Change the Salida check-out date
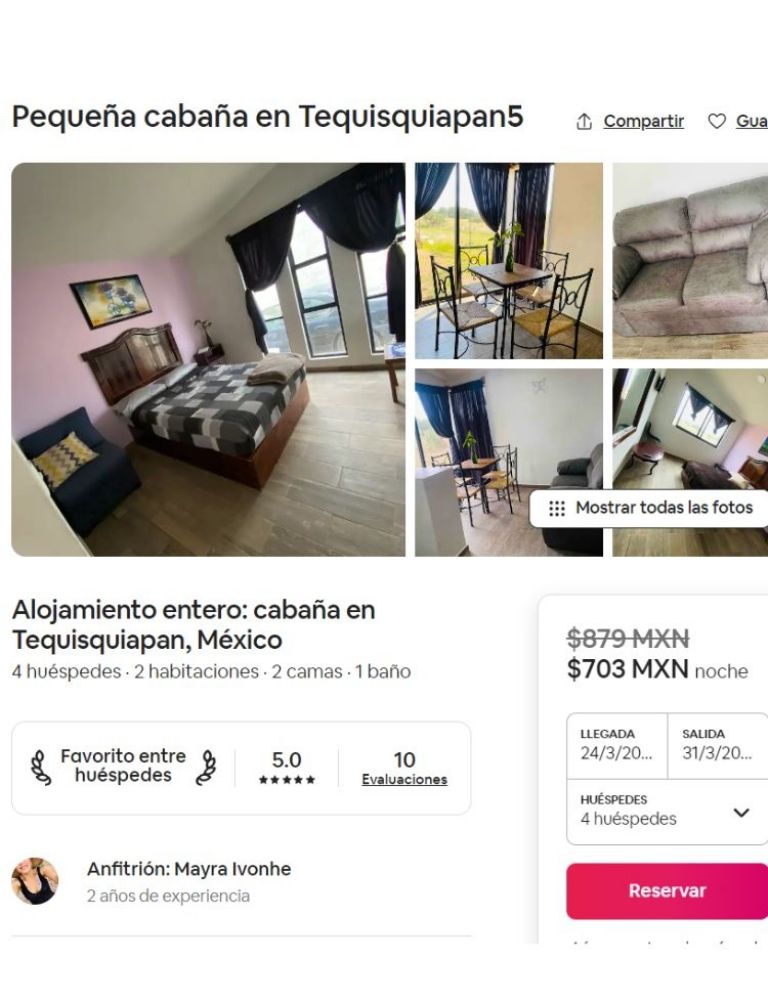Image resolution: width=768 pixels, height=1003 pixels. tap(718, 745)
